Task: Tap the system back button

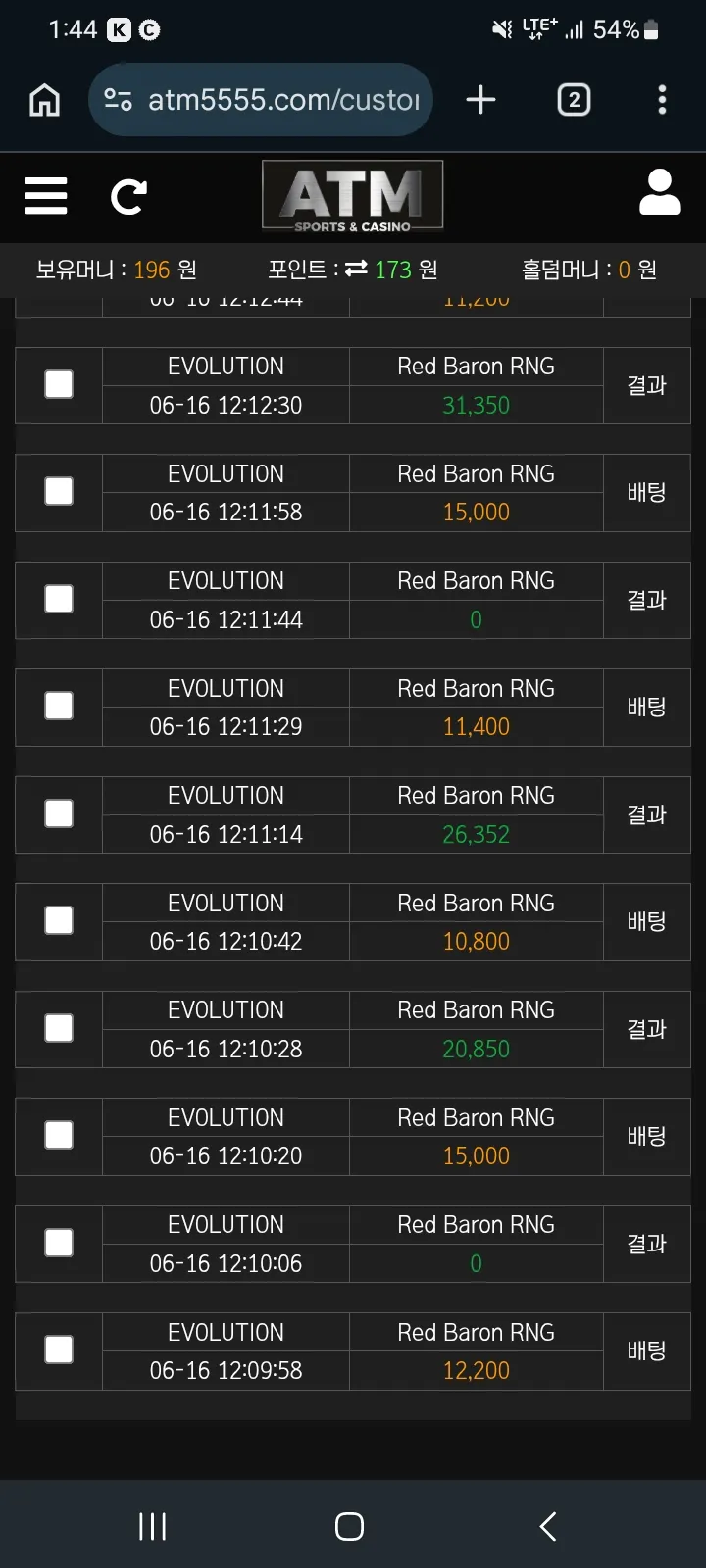Action: (x=548, y=1526)
